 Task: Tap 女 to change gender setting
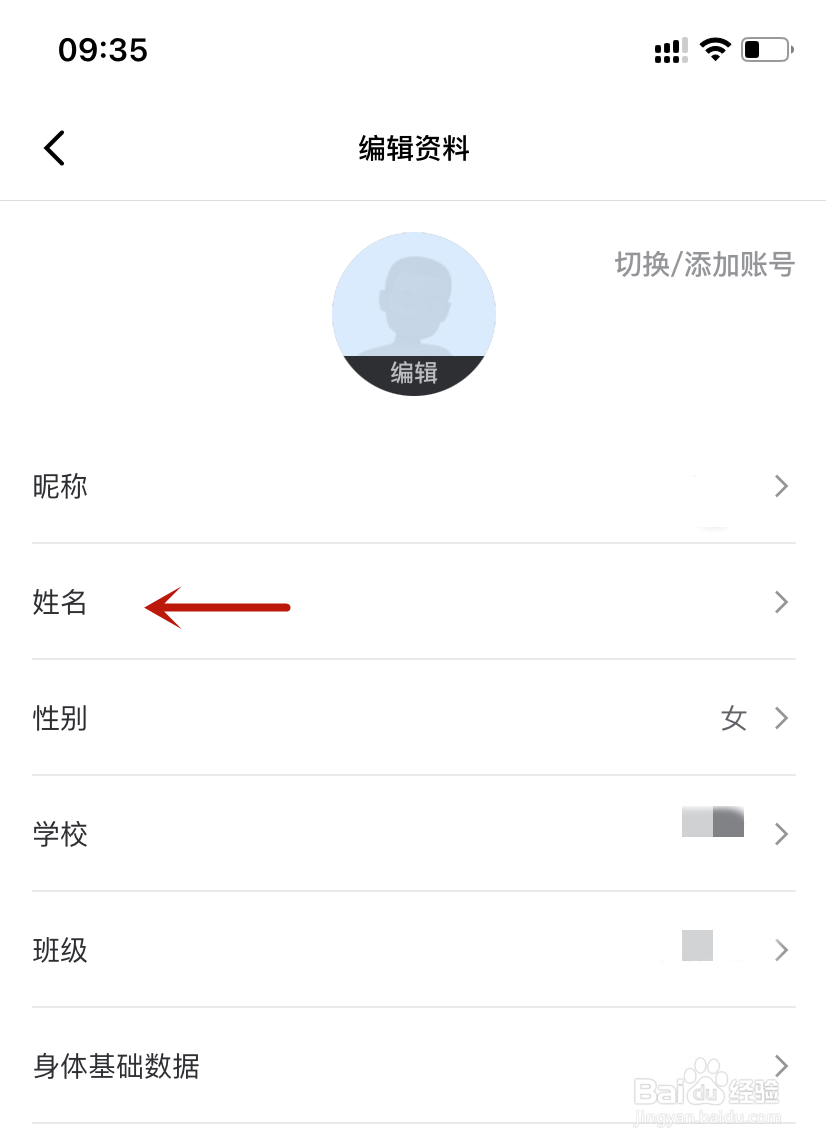(735, 719)
